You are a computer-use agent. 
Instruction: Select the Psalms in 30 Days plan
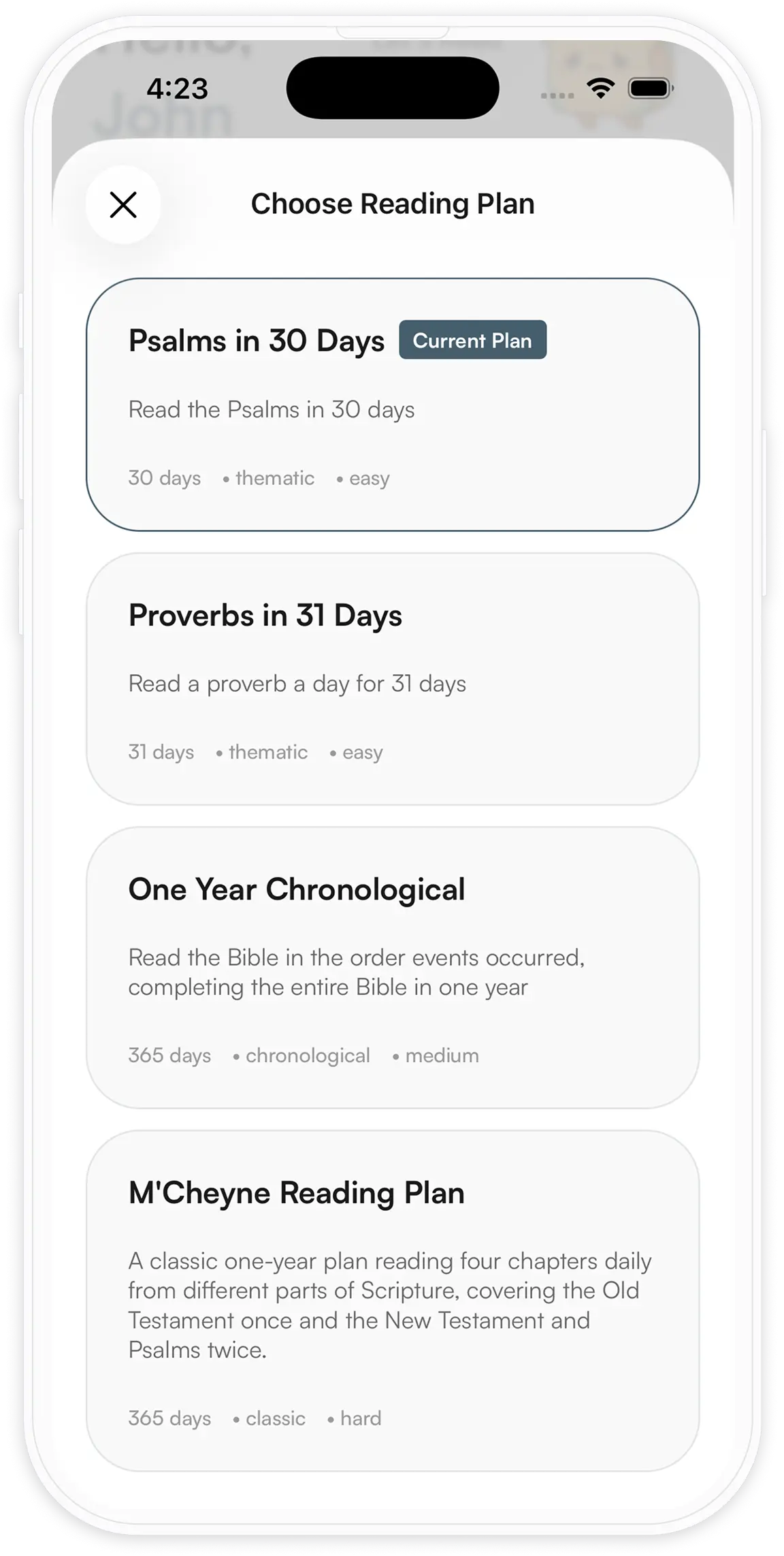point(392,404)
